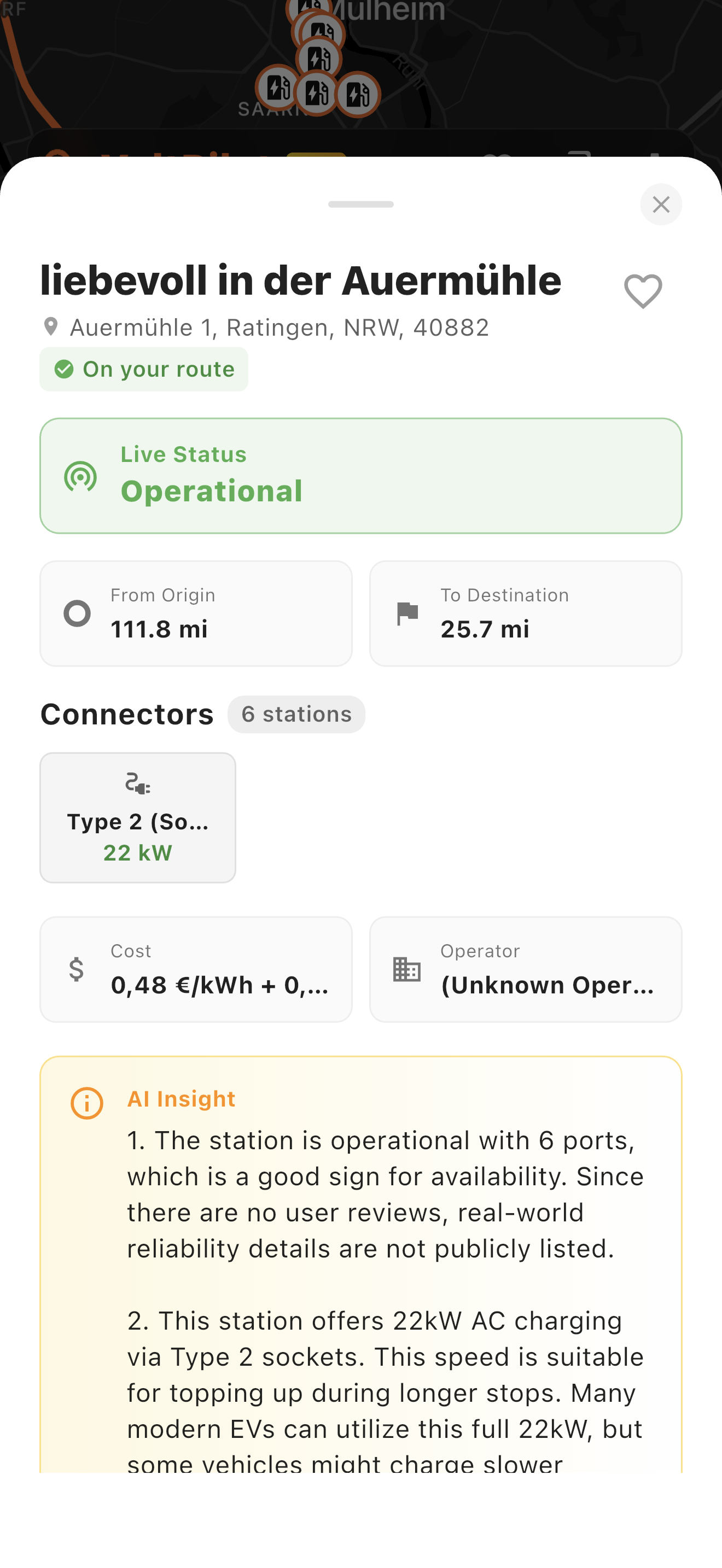The image size is (722, 1568).
Task: Select the Type 2 22 kW connector
Action: click(x=138, y=817)
